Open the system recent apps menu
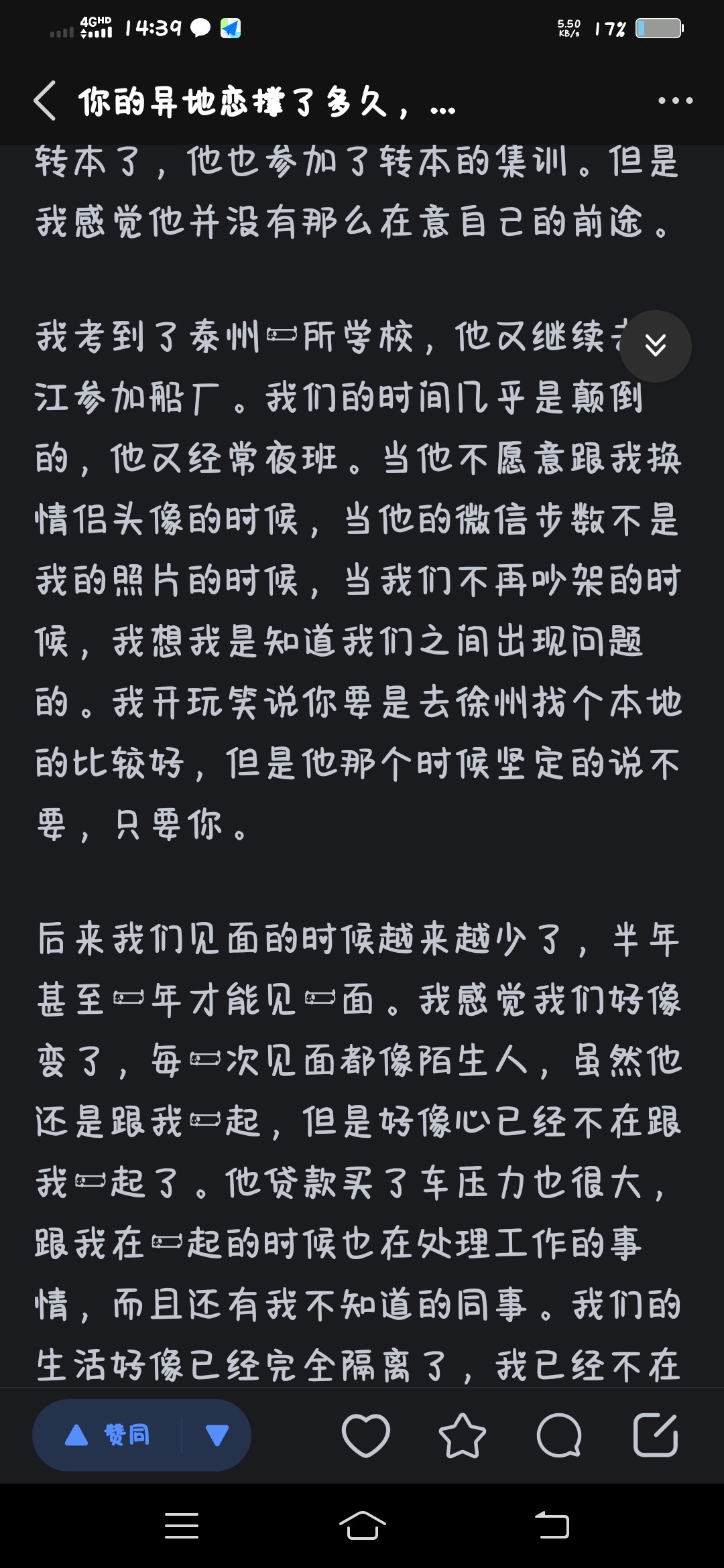The width and height of the screenshot is (724, 1568). click(181, 1526)
